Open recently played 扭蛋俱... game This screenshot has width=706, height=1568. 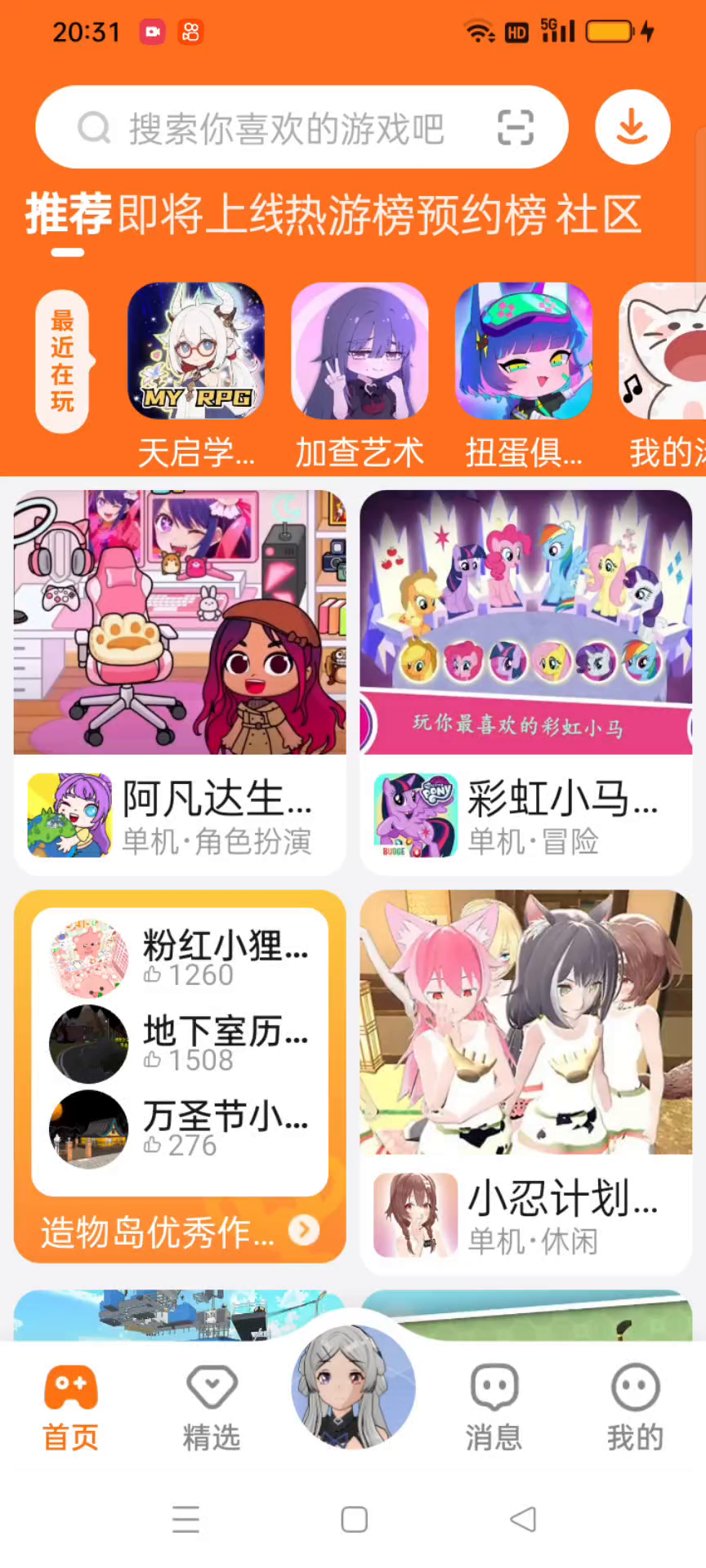[523, 351]
